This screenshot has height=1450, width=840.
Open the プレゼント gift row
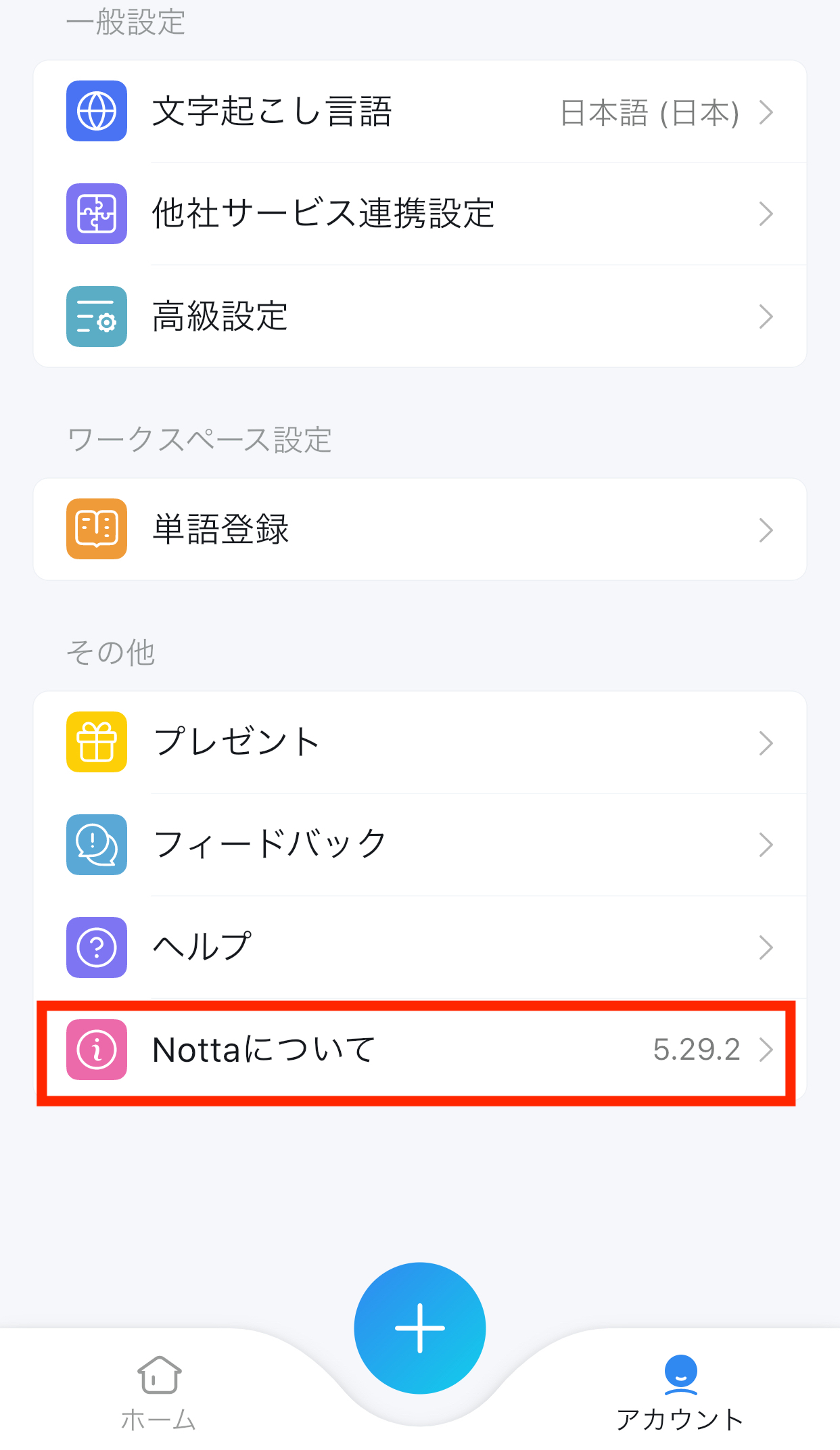click(x=419, y=742)
